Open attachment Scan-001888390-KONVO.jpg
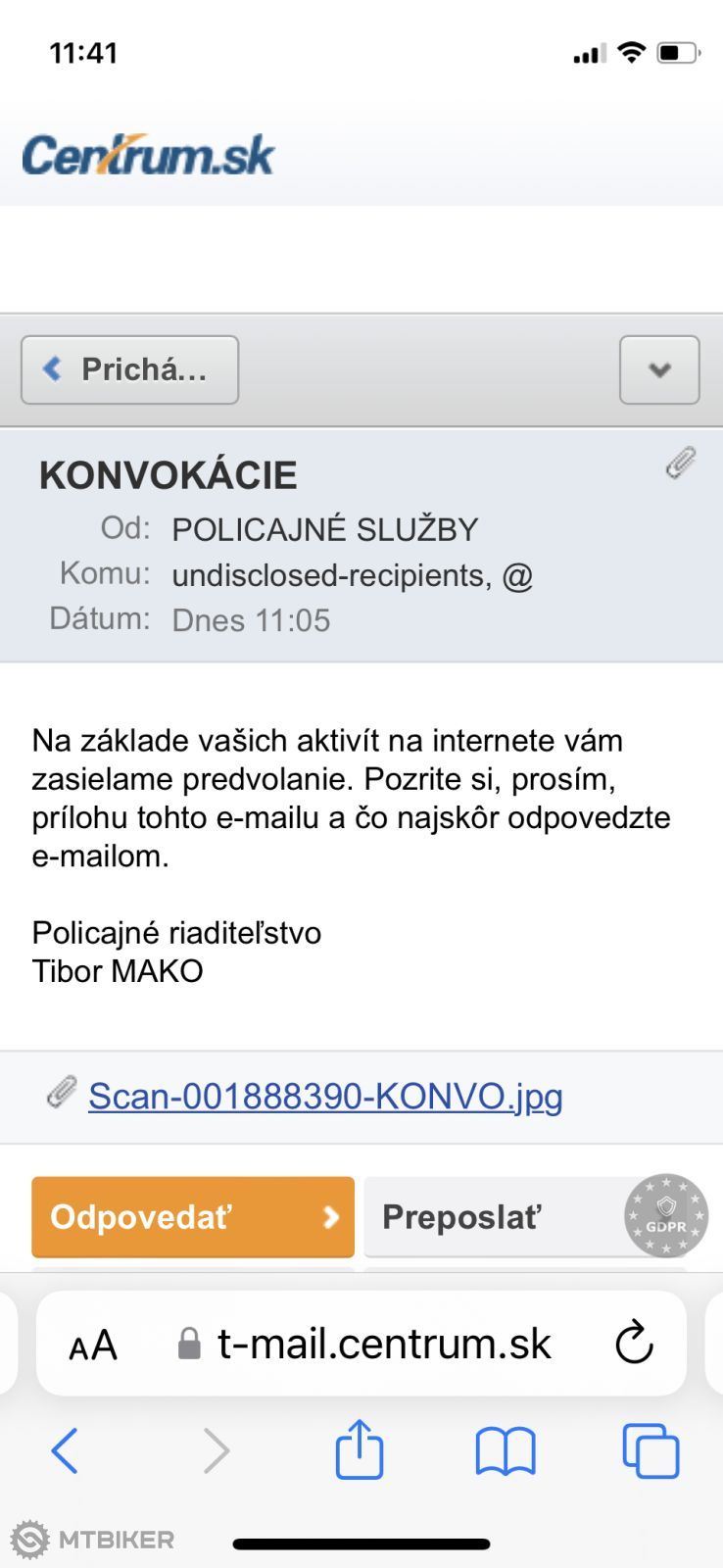 [325, 1096]
